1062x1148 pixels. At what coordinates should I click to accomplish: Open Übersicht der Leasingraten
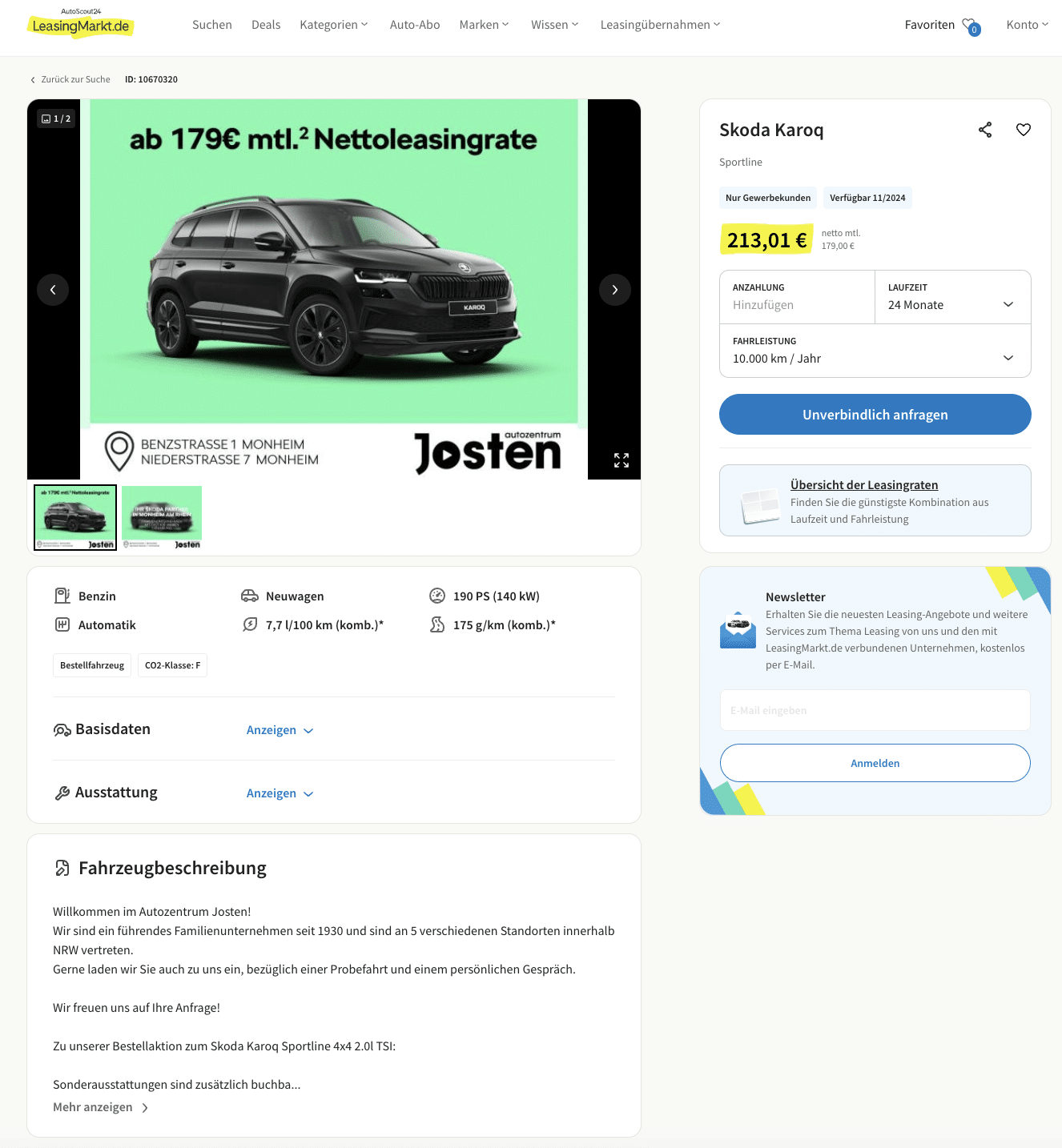tap(863, 485)
